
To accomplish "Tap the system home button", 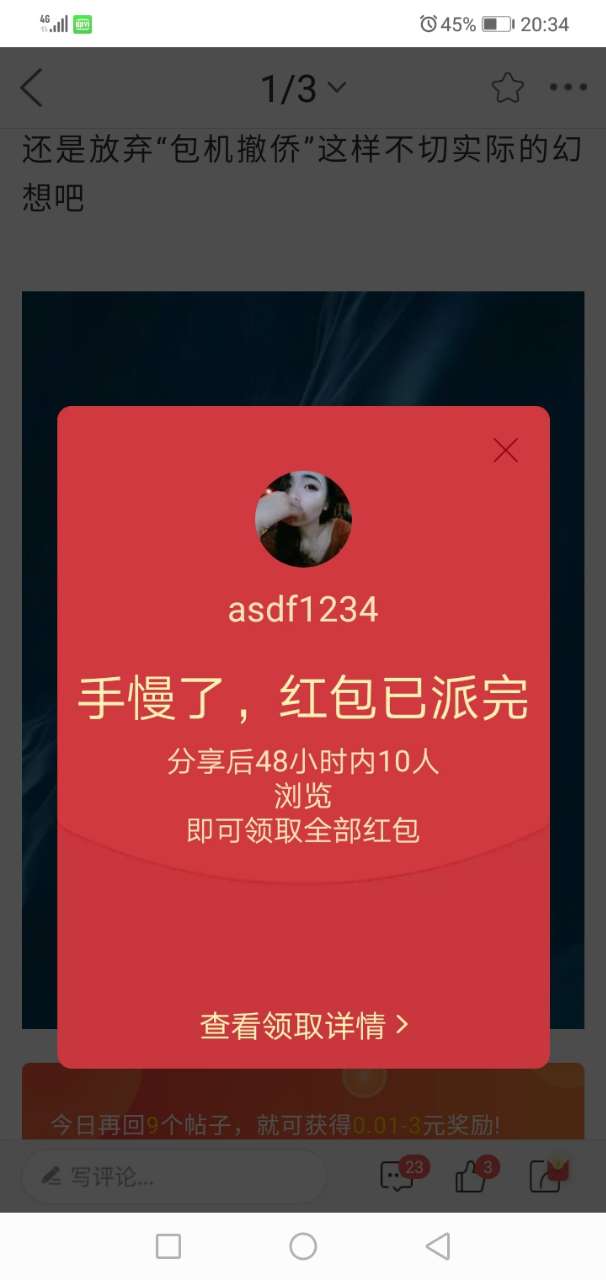I will [x=303, y=1246].
